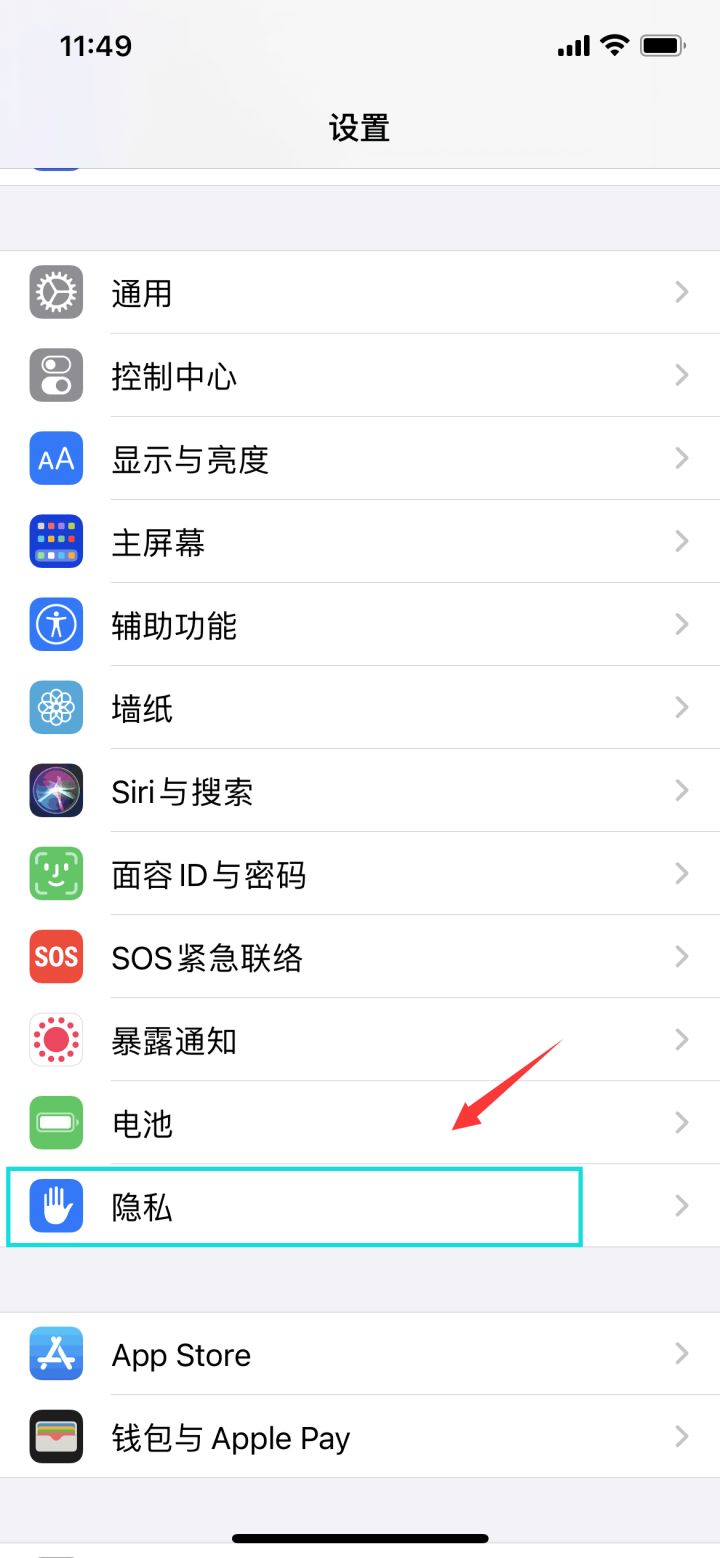Image resolution: width=720 pixels, height=1558 pixels.
Task: Open the 通用 (General) settings icon
Action: 55,292
